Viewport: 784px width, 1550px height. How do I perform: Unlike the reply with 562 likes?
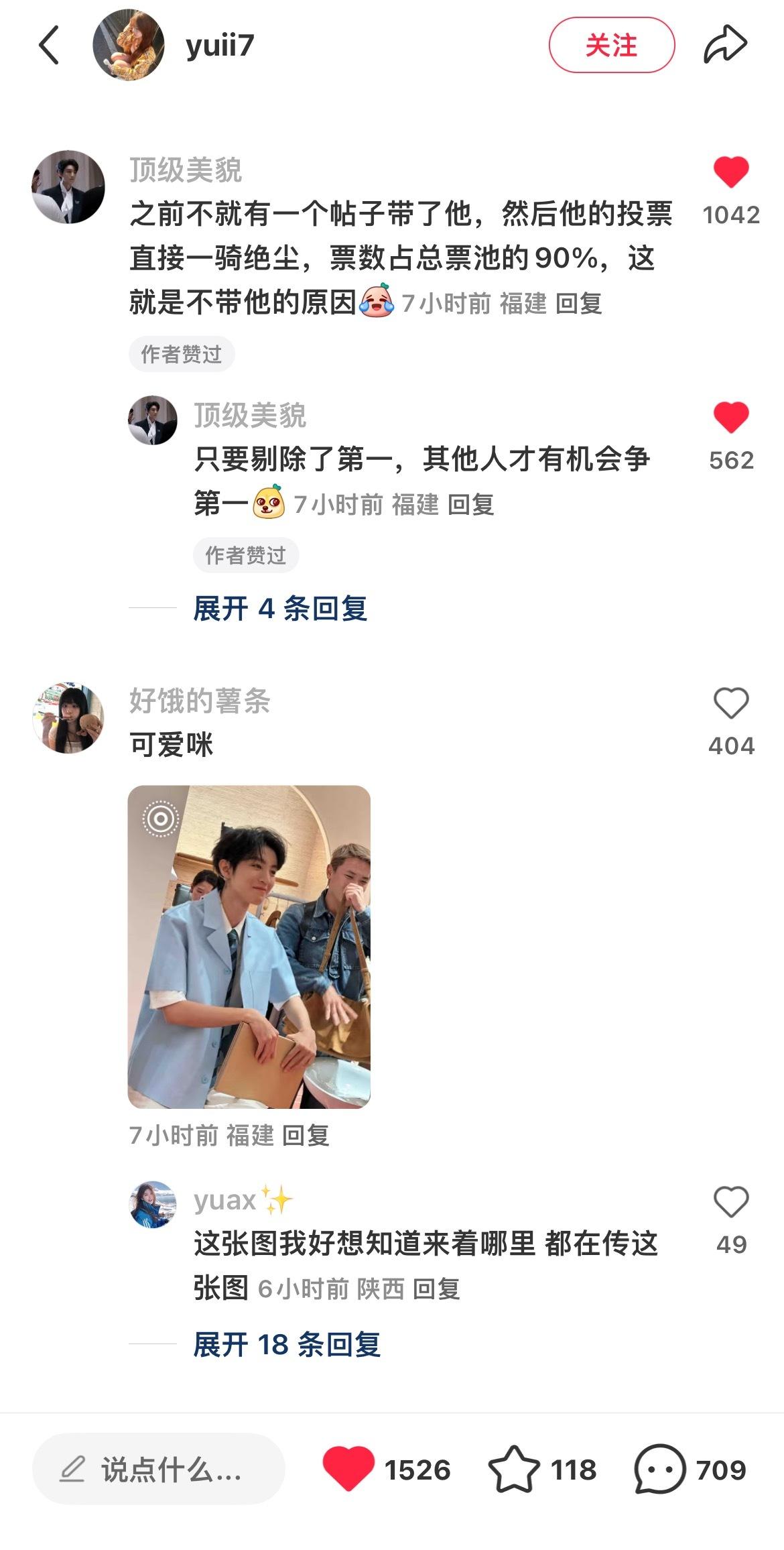(x=731, y=417)
